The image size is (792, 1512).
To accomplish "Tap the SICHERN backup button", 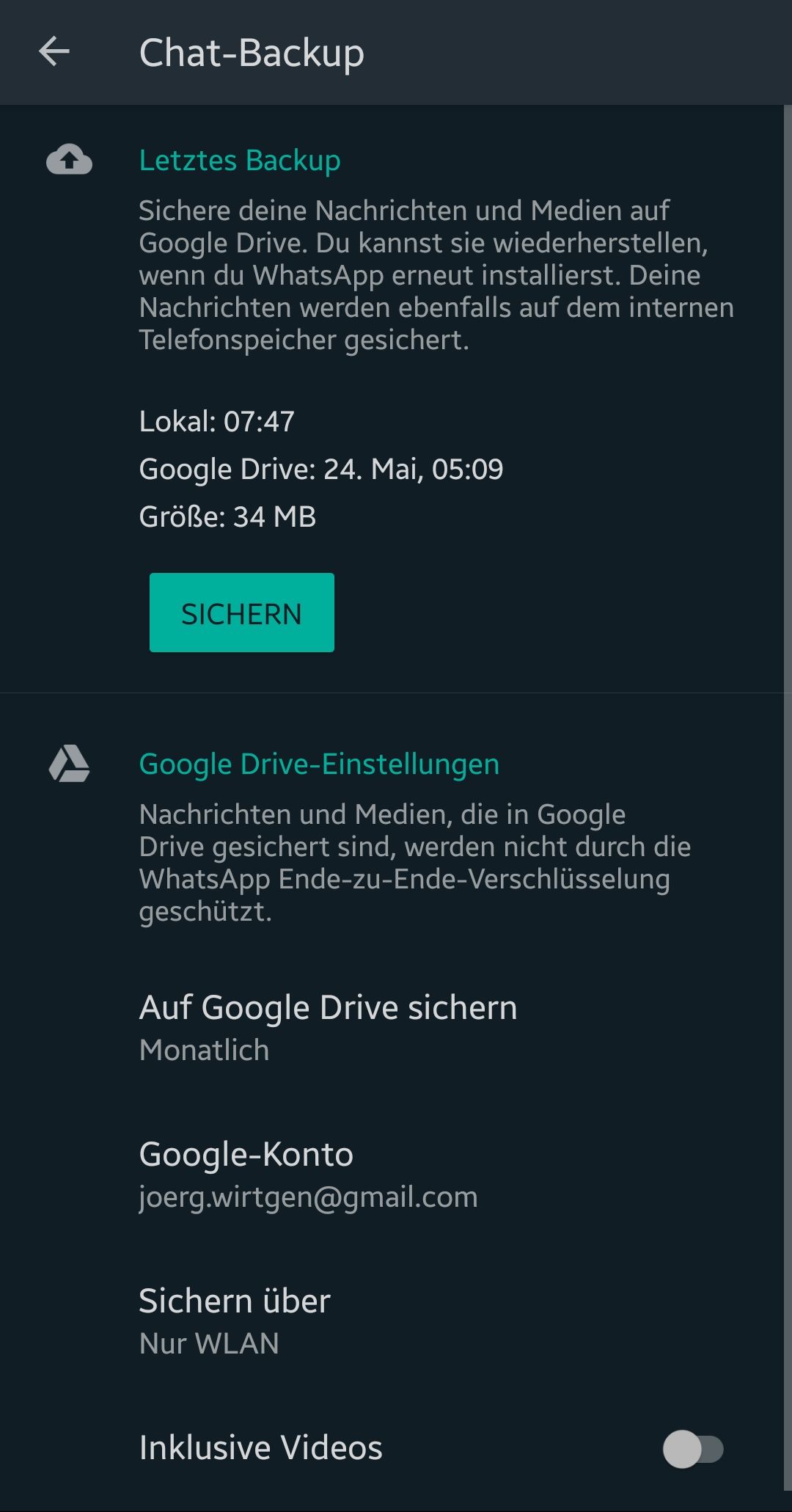I will [241, 613].
